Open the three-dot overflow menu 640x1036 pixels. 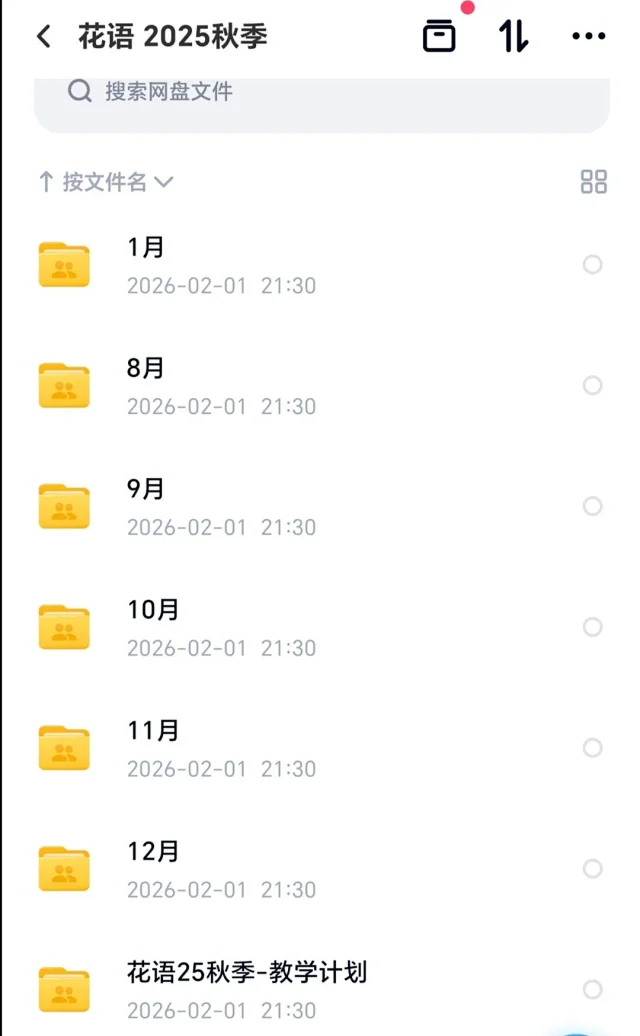click(x=588, y=37)
